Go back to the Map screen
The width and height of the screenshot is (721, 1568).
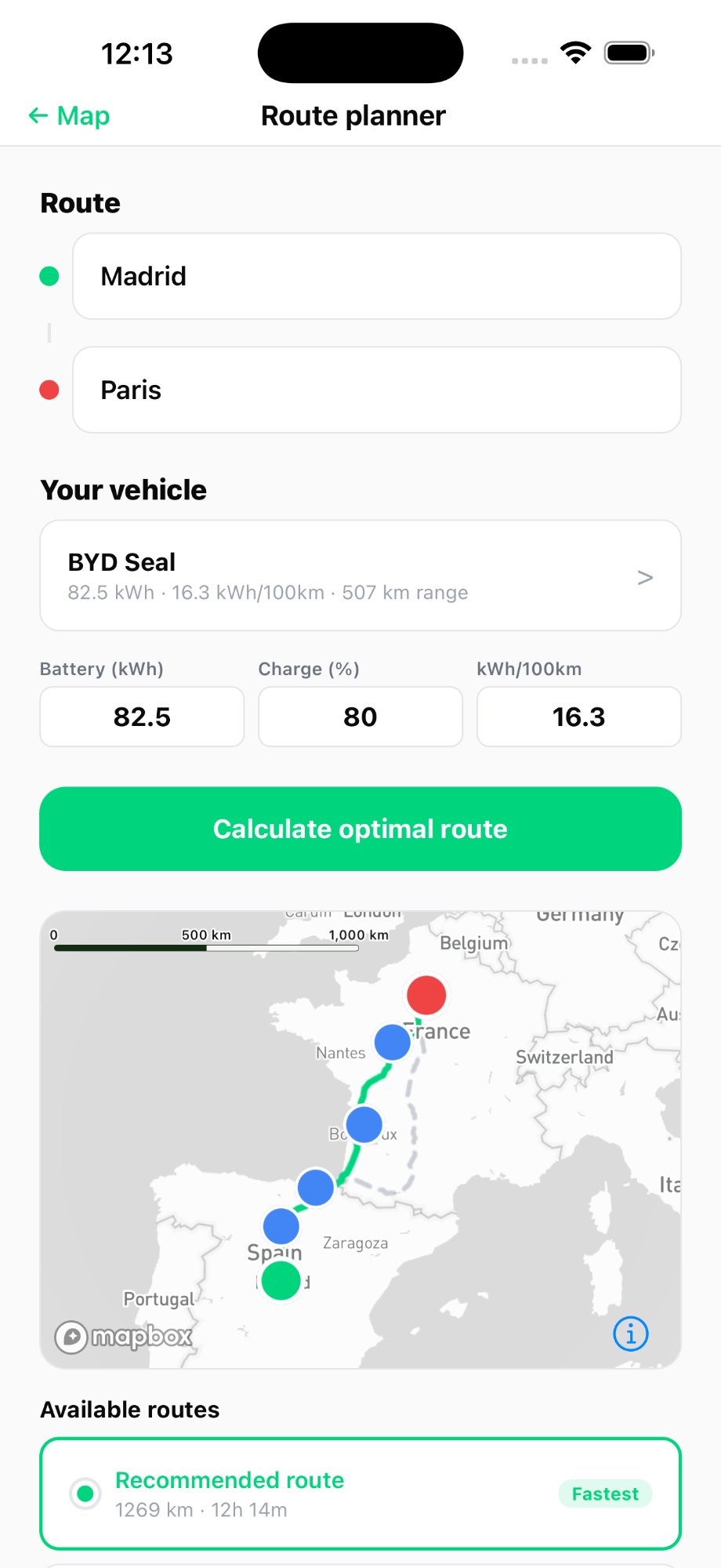[x=69, y=116]
